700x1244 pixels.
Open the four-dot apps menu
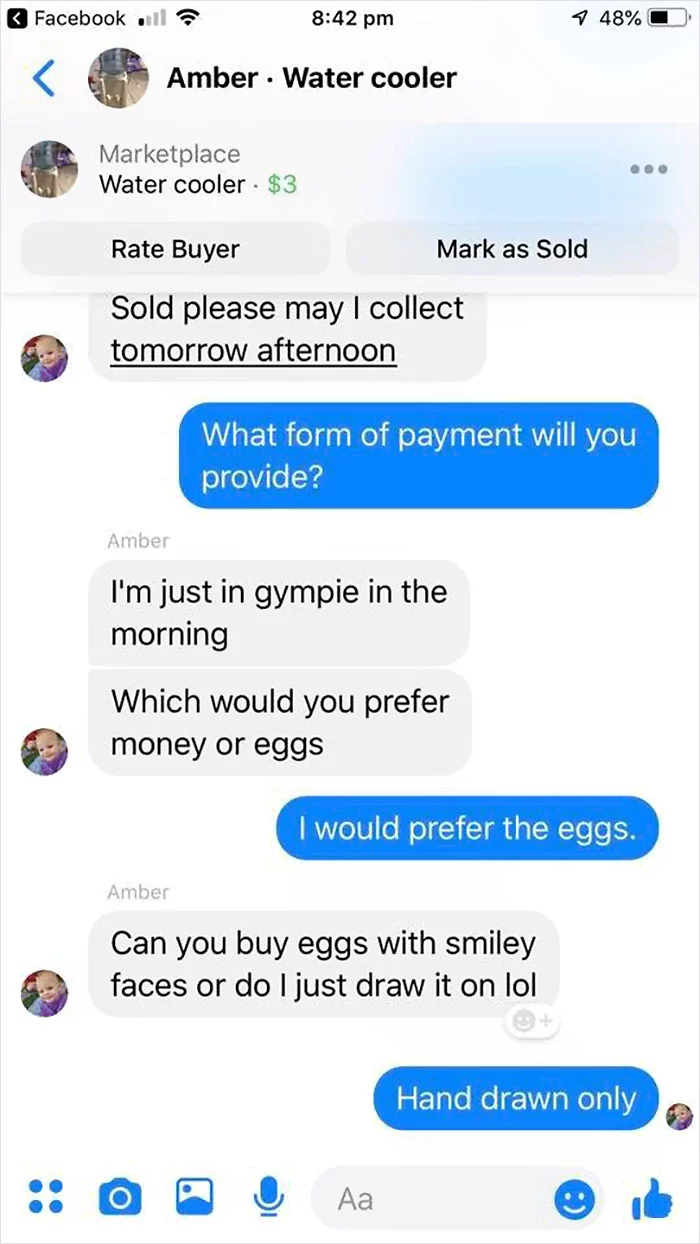pos(45,1196)
